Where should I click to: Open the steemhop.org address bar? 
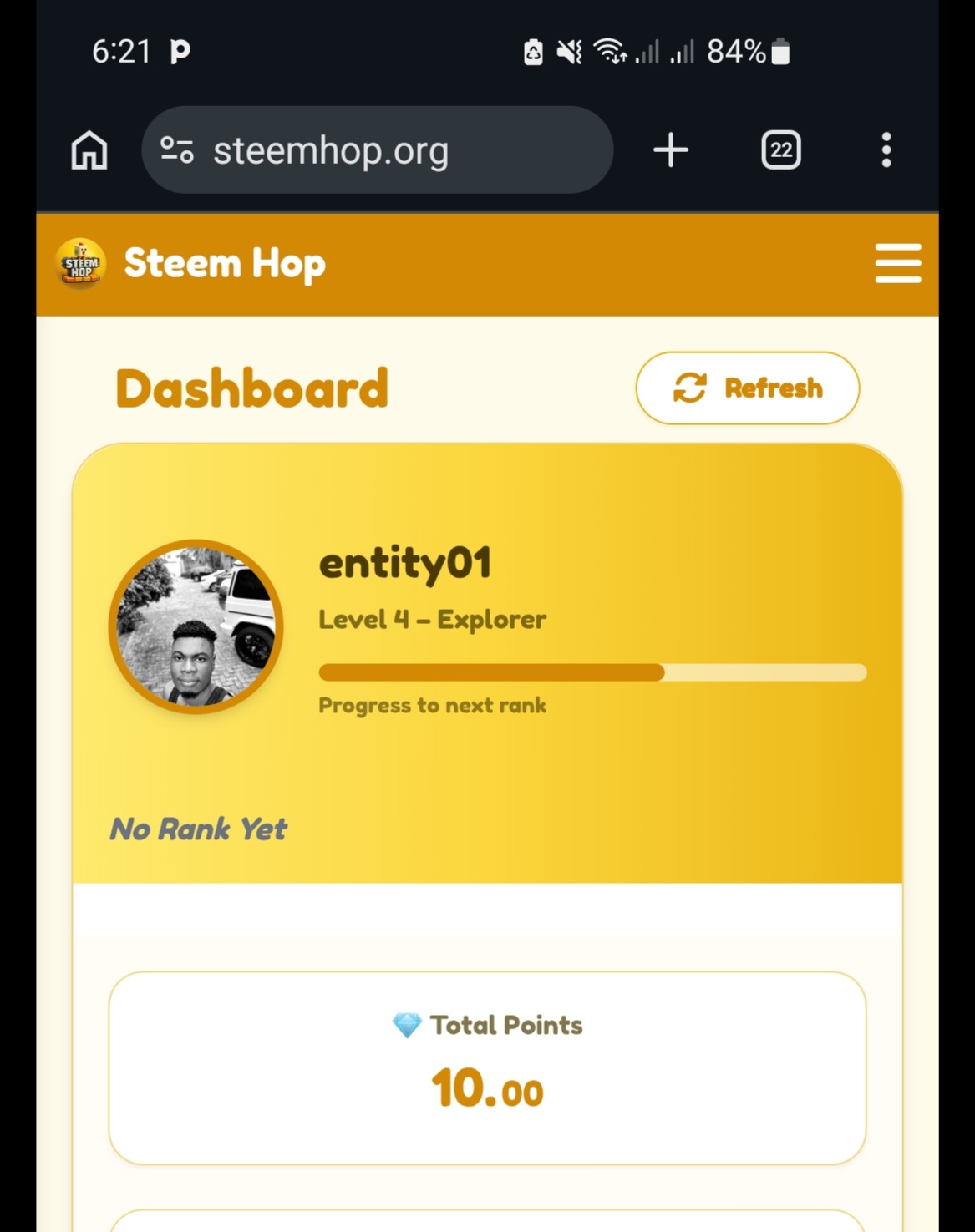click(x=378, y=150)
